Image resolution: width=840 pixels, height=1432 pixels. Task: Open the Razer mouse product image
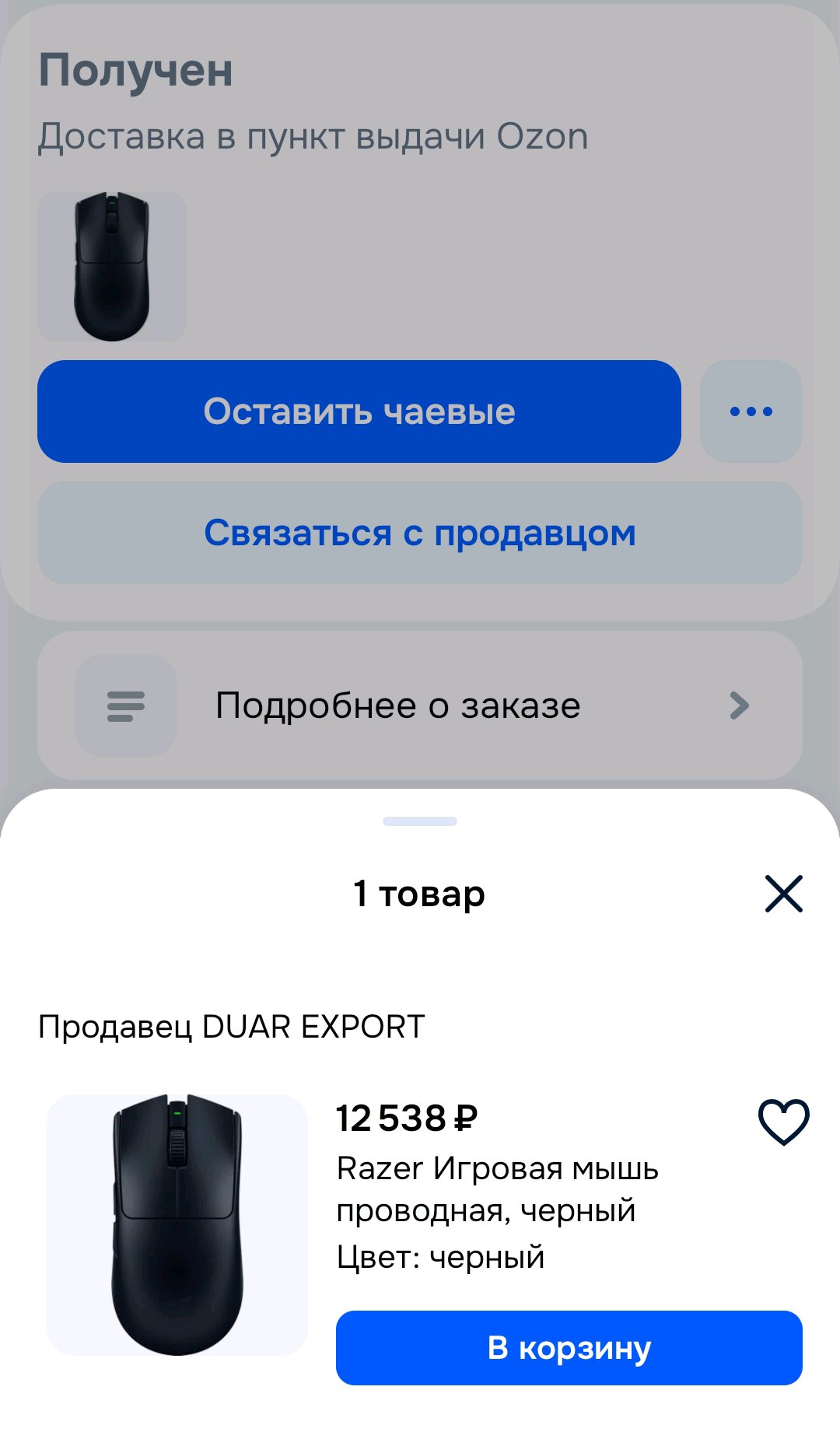[177, 1224]
